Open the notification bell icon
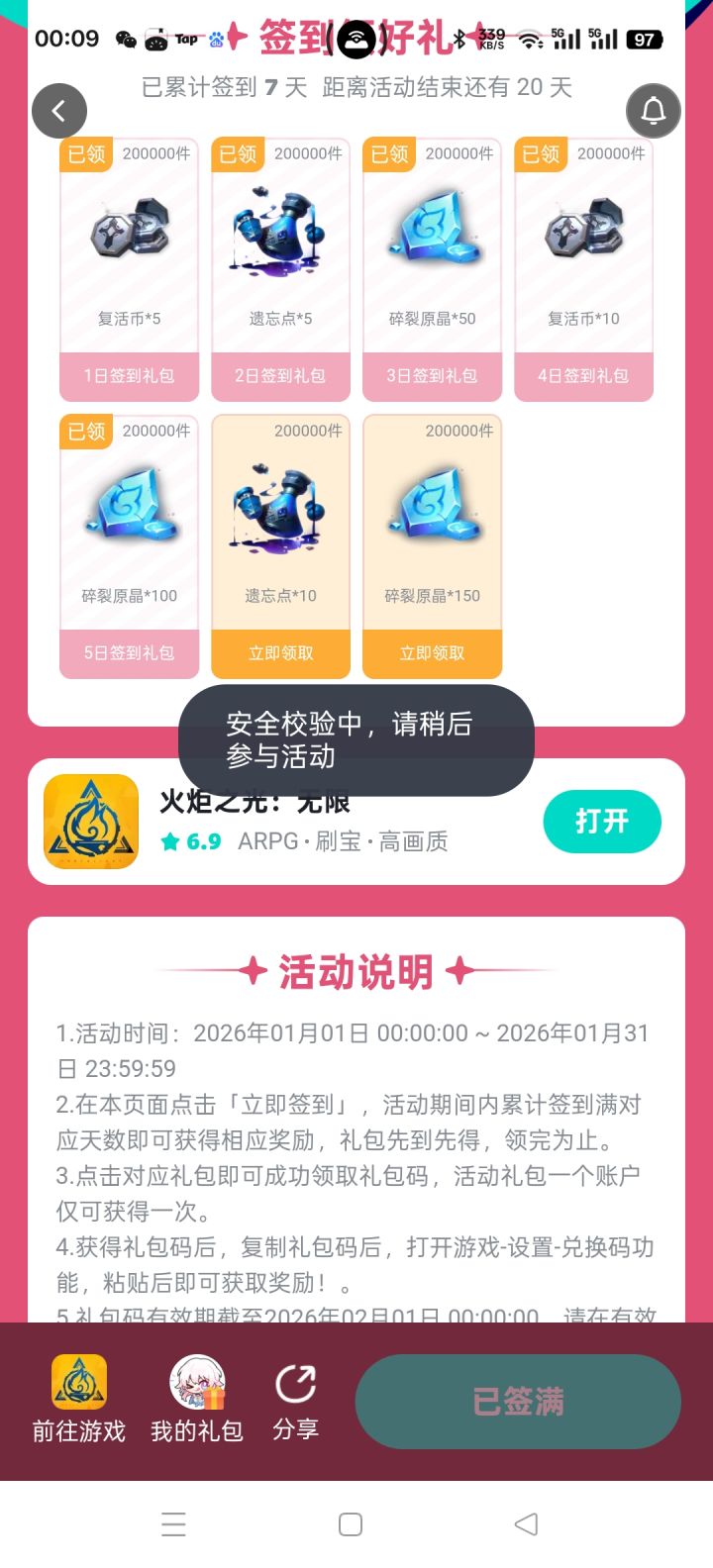 coord(652,111)
